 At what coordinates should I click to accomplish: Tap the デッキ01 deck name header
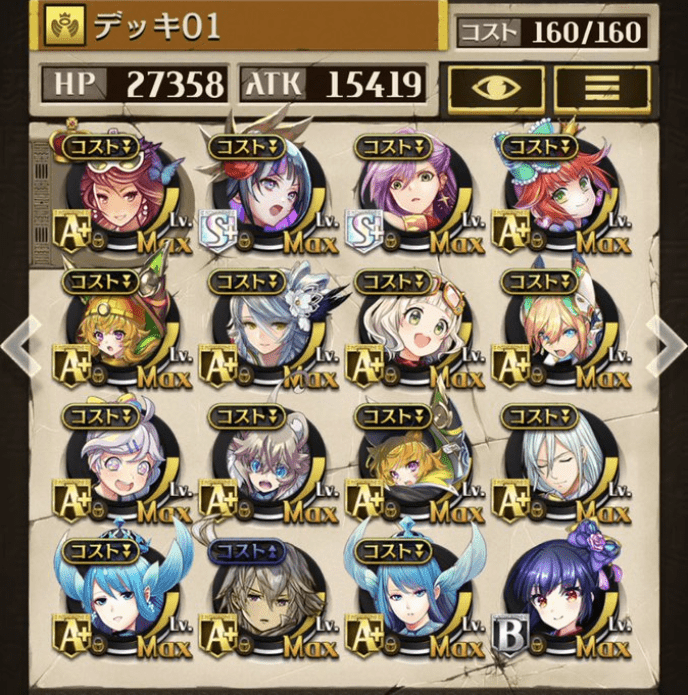click(240, 27)
